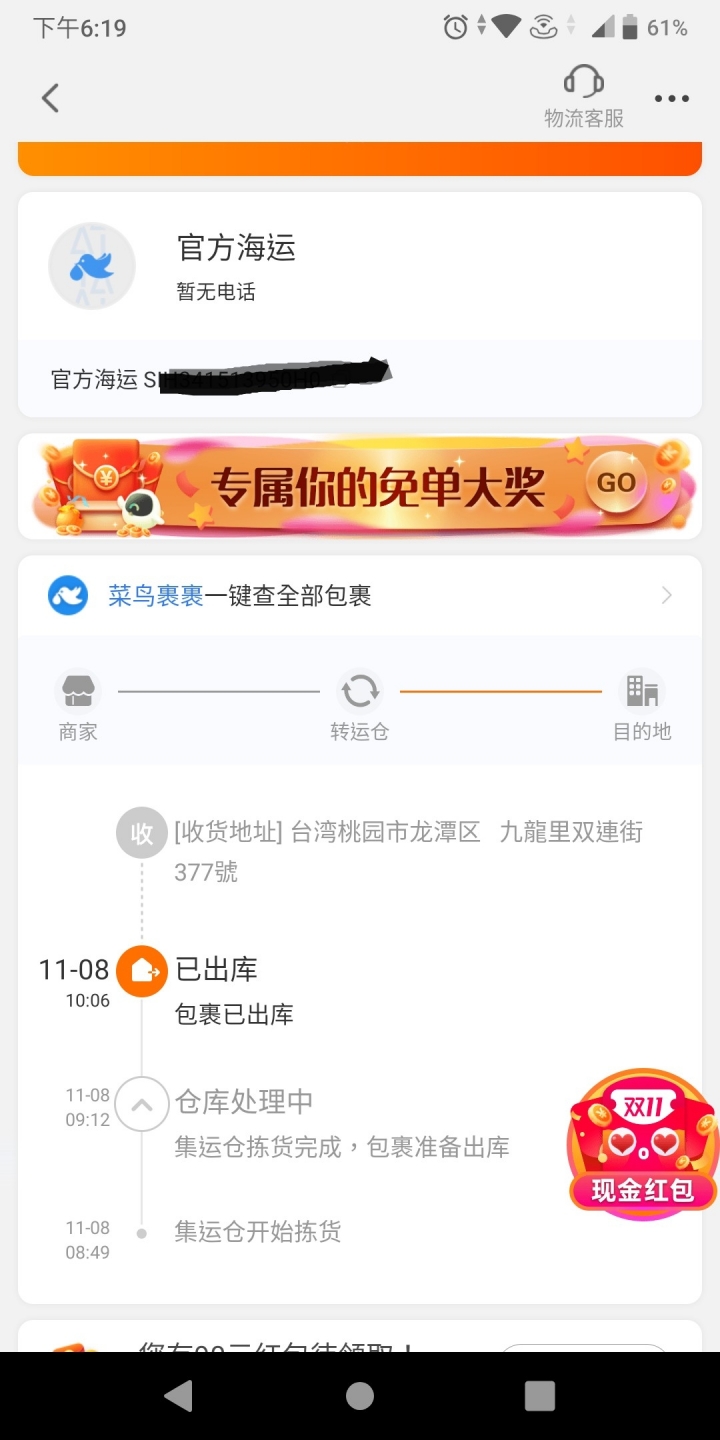Open the three-dot overflow menu
Screen dimensions: 720x1440
point(672,98)
